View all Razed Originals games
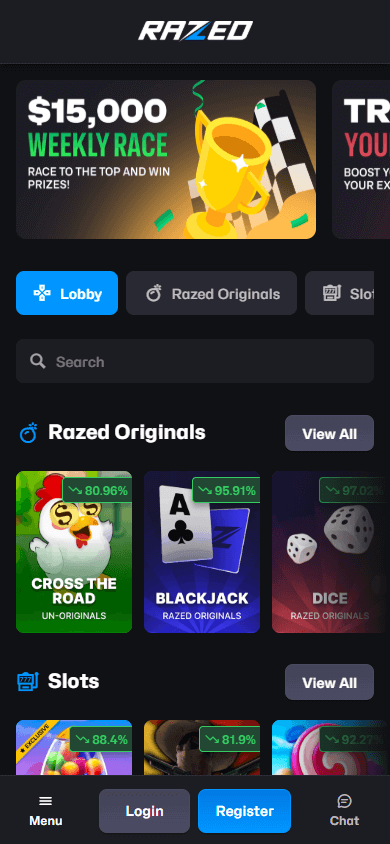The height and width of the screenshot is (844, 390). 329,433
